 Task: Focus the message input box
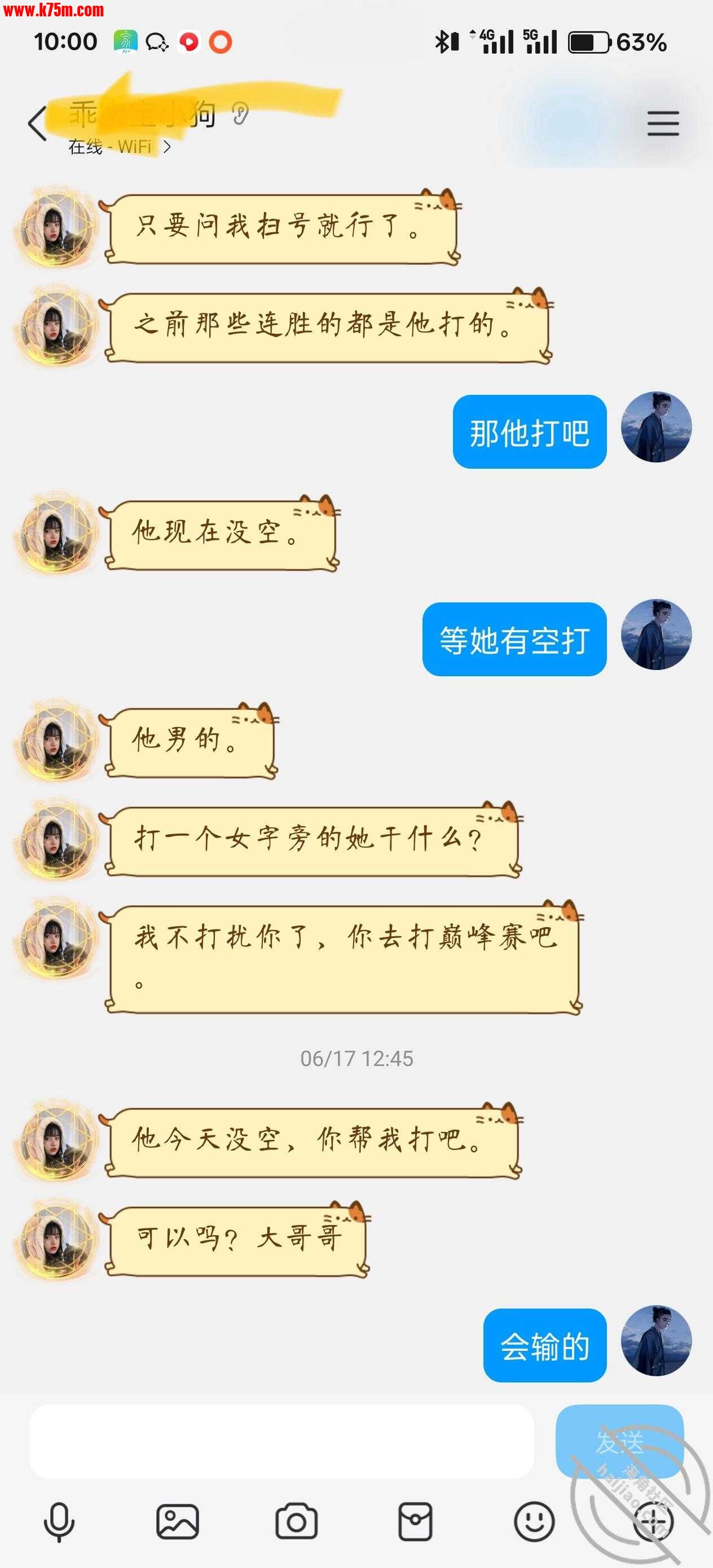pyautogui.click(x=281, y=1441)
